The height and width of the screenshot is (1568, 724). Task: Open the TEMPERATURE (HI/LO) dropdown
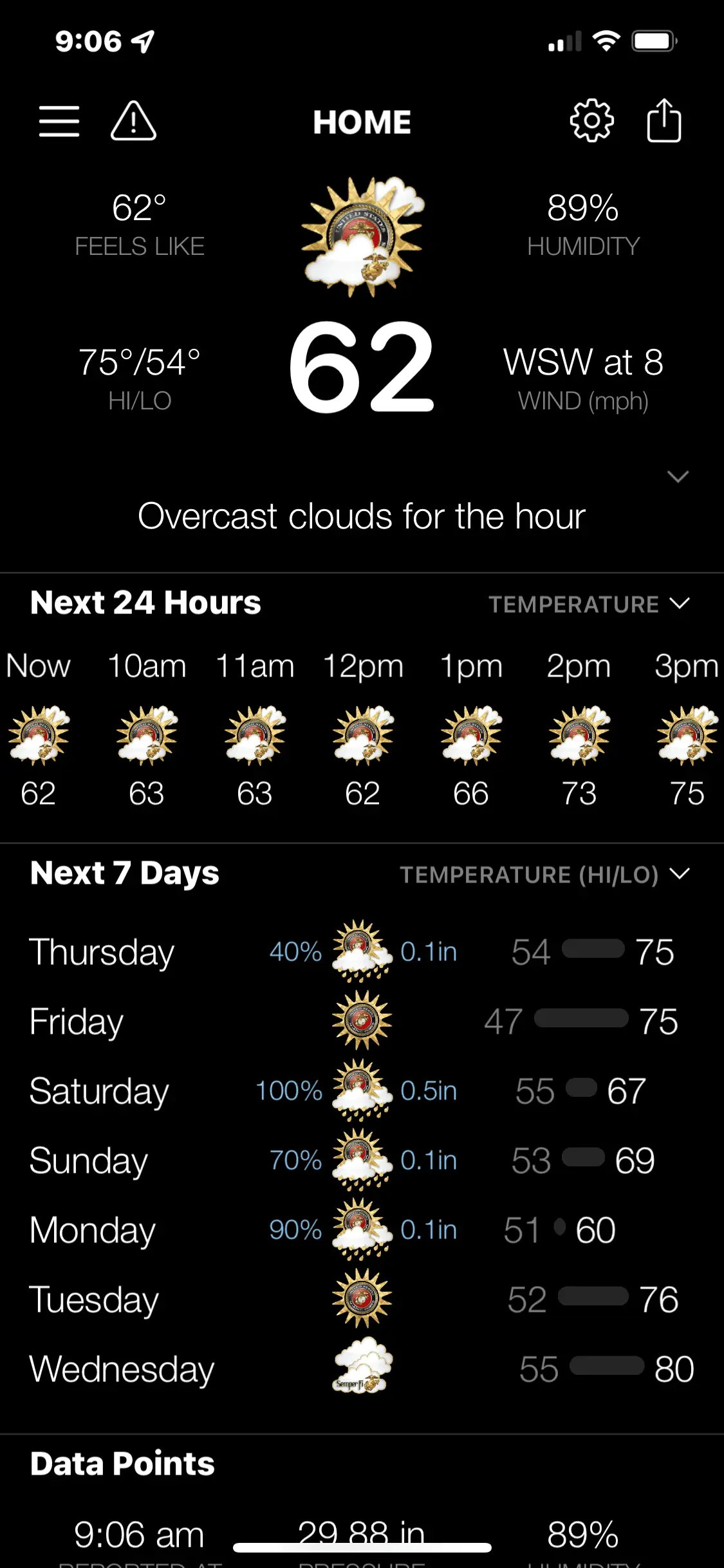coord(544,874)
